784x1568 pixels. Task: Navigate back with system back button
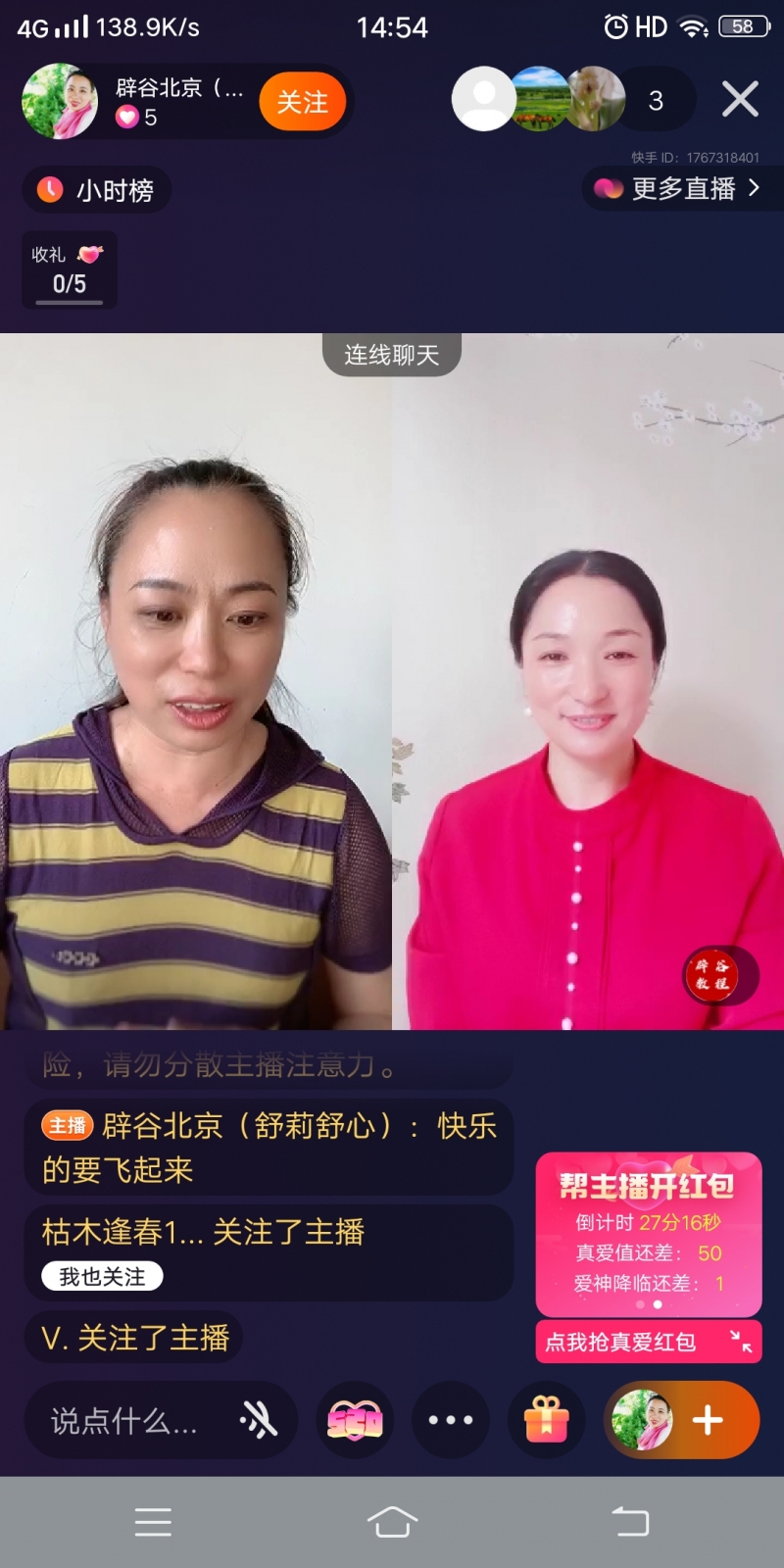630,1522
